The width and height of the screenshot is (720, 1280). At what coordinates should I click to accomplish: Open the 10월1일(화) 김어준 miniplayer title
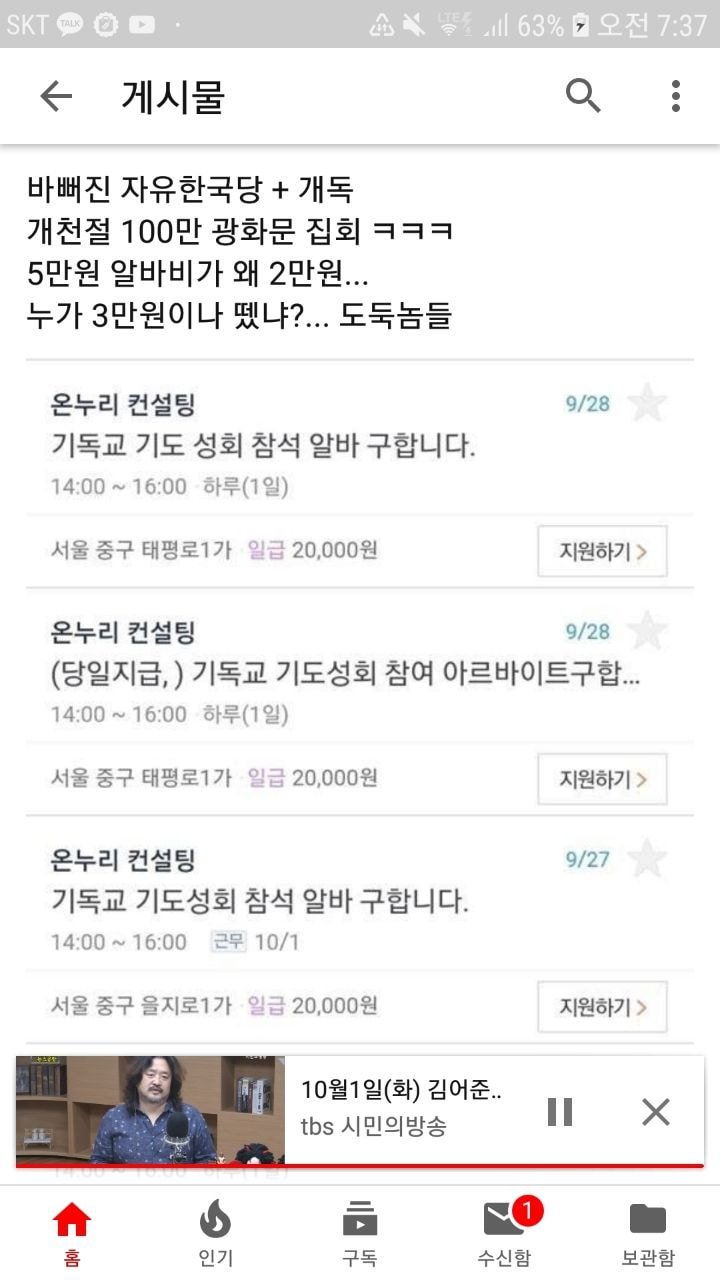[401, 1090]
